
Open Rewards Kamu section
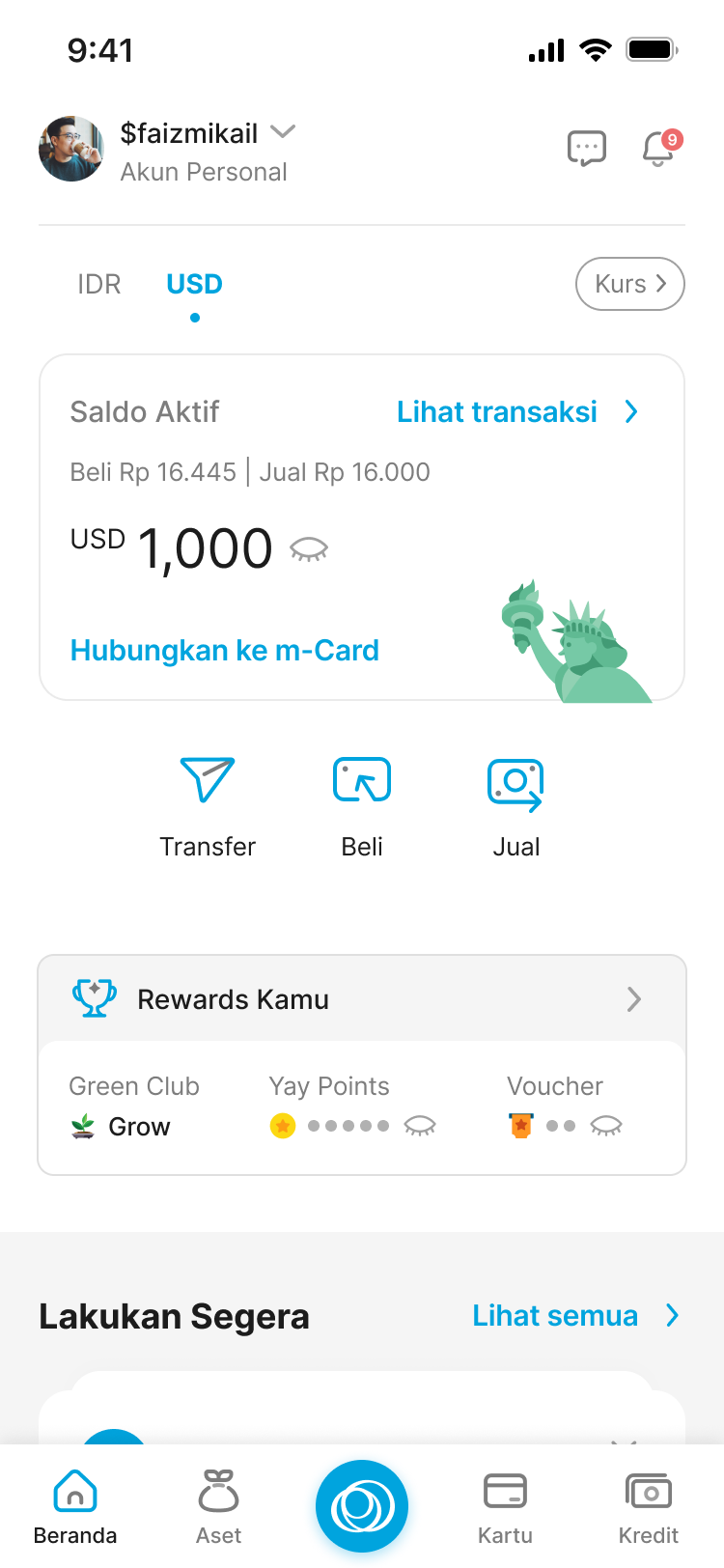point(362,999)
